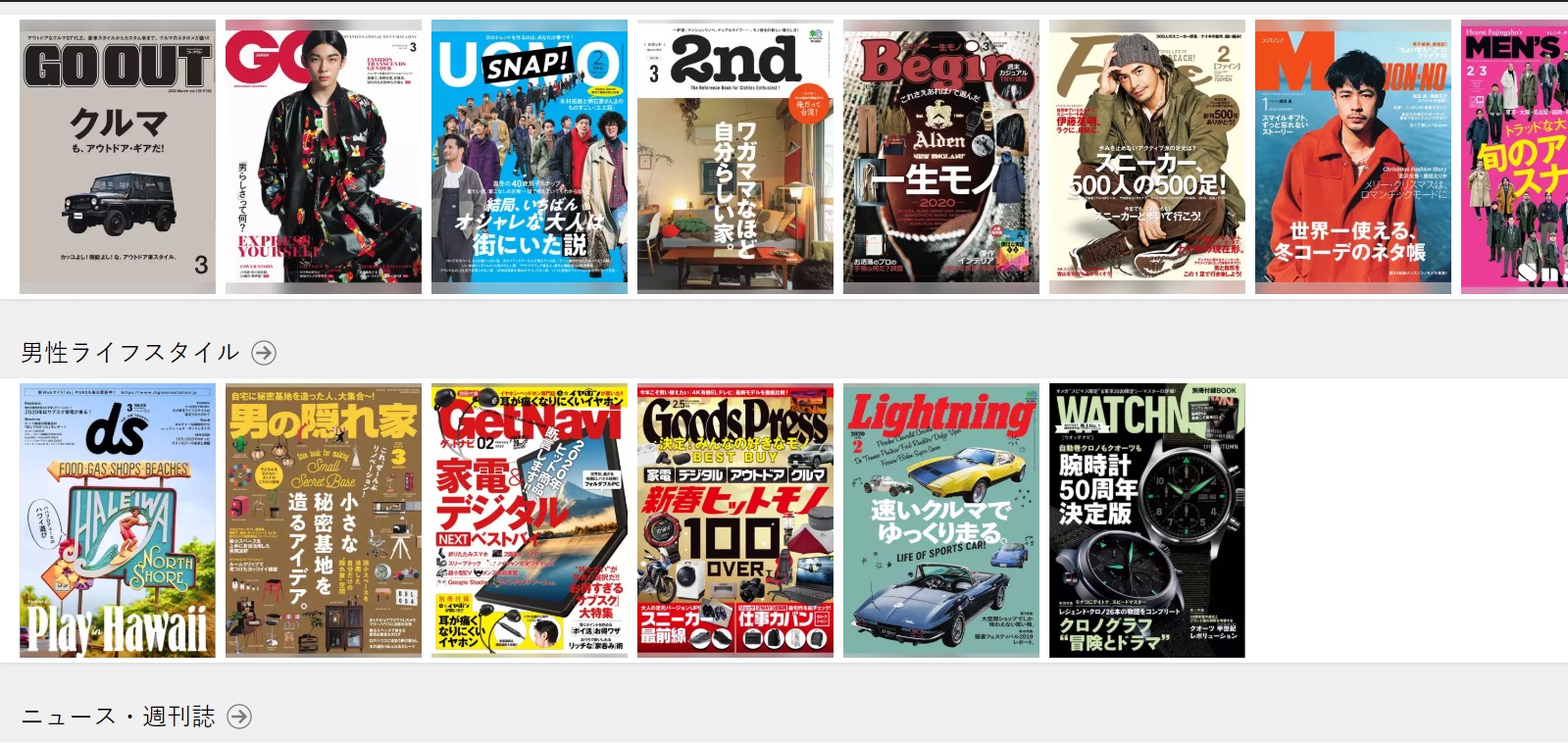Open the GoodsPress magazine cover

[x=735, y=520]
